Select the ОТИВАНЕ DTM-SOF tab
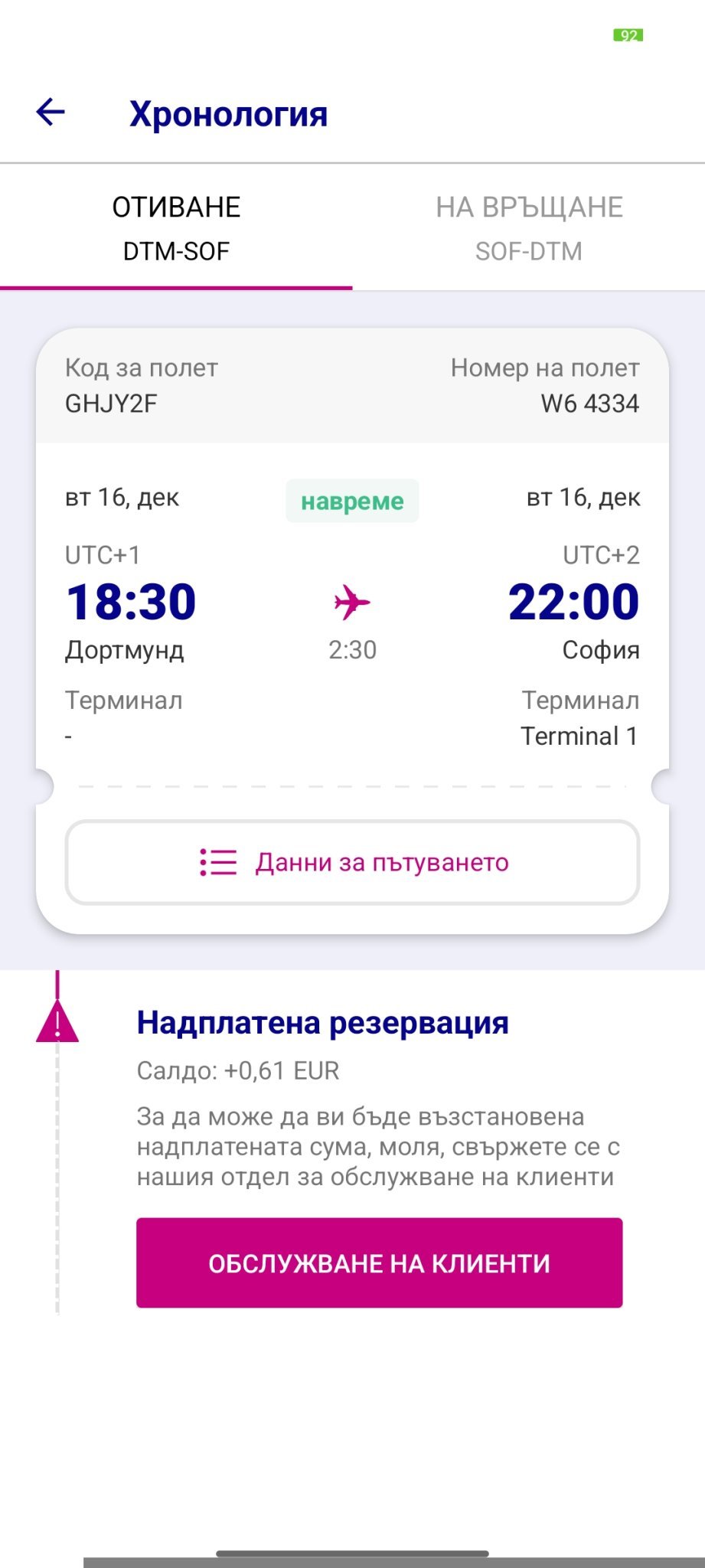Screen dimensions: 705x1568 tap(176, 228)
